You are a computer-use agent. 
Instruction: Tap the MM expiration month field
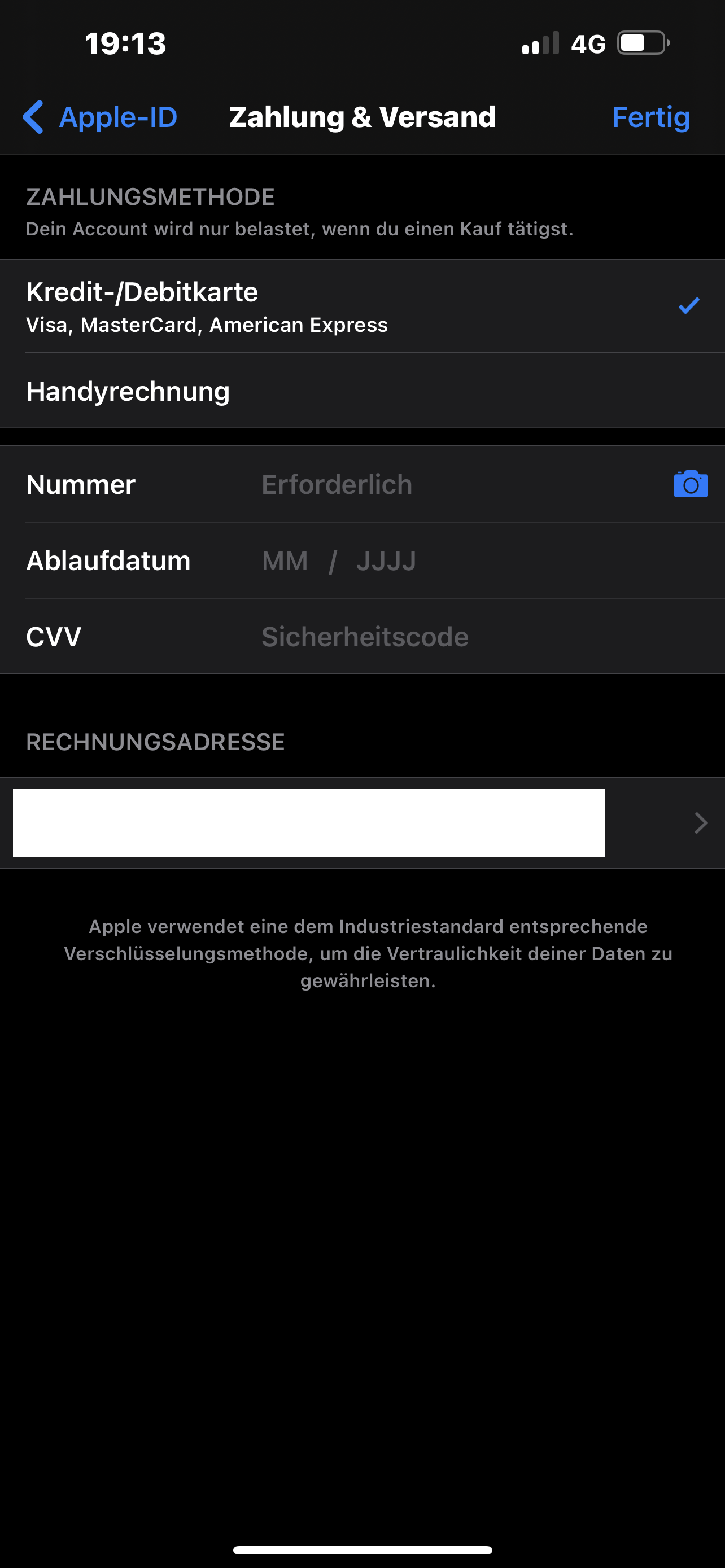coord(284,560)
